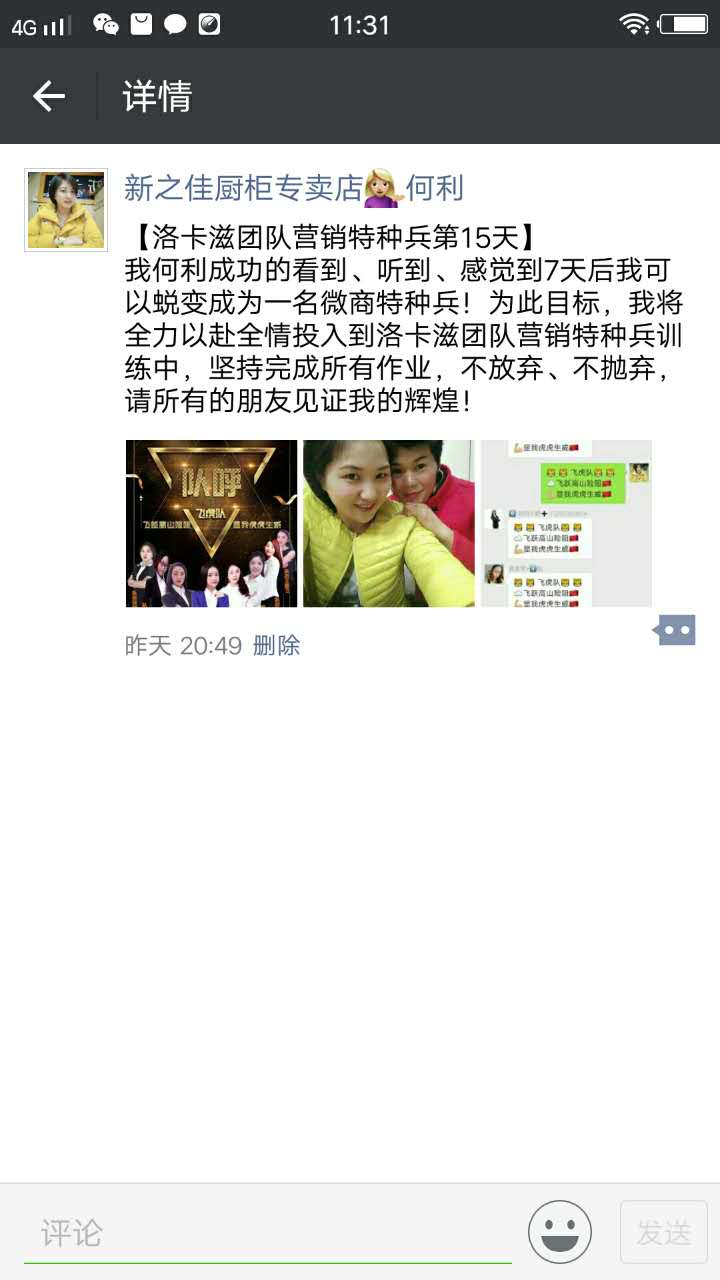View the selfie photo of two women

click(389, 523)
